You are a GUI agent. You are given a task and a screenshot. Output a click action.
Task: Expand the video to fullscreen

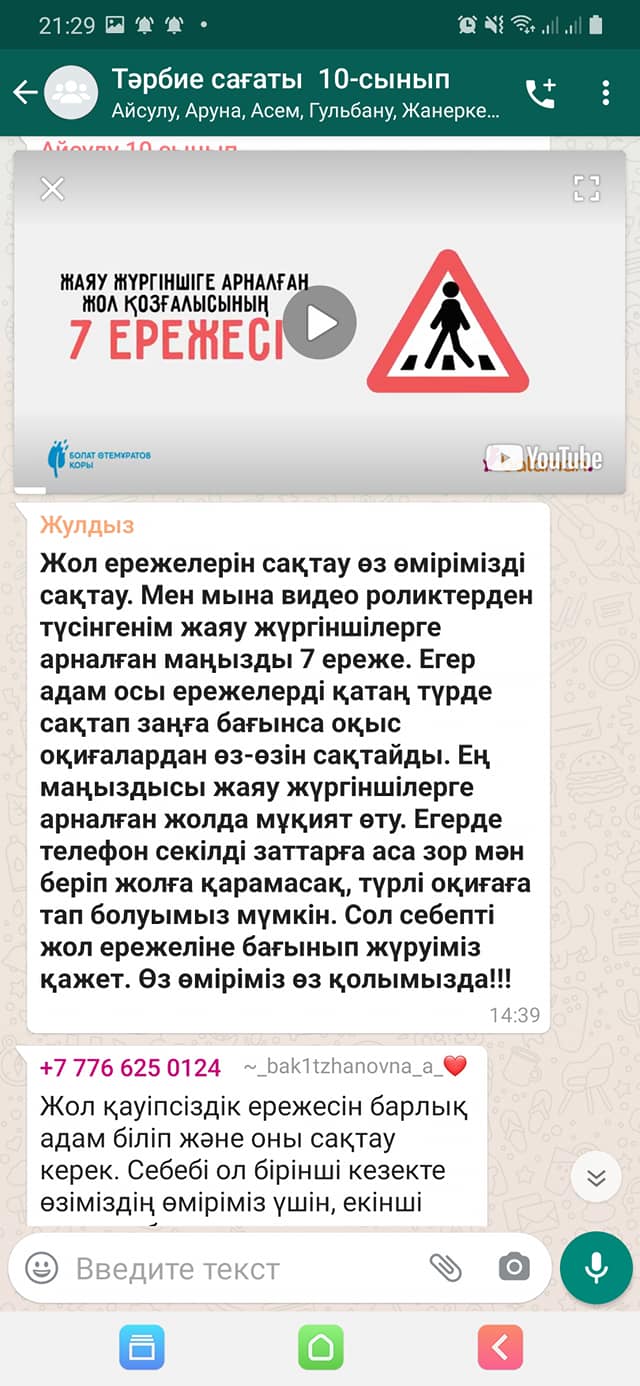(x=586, y=188)
